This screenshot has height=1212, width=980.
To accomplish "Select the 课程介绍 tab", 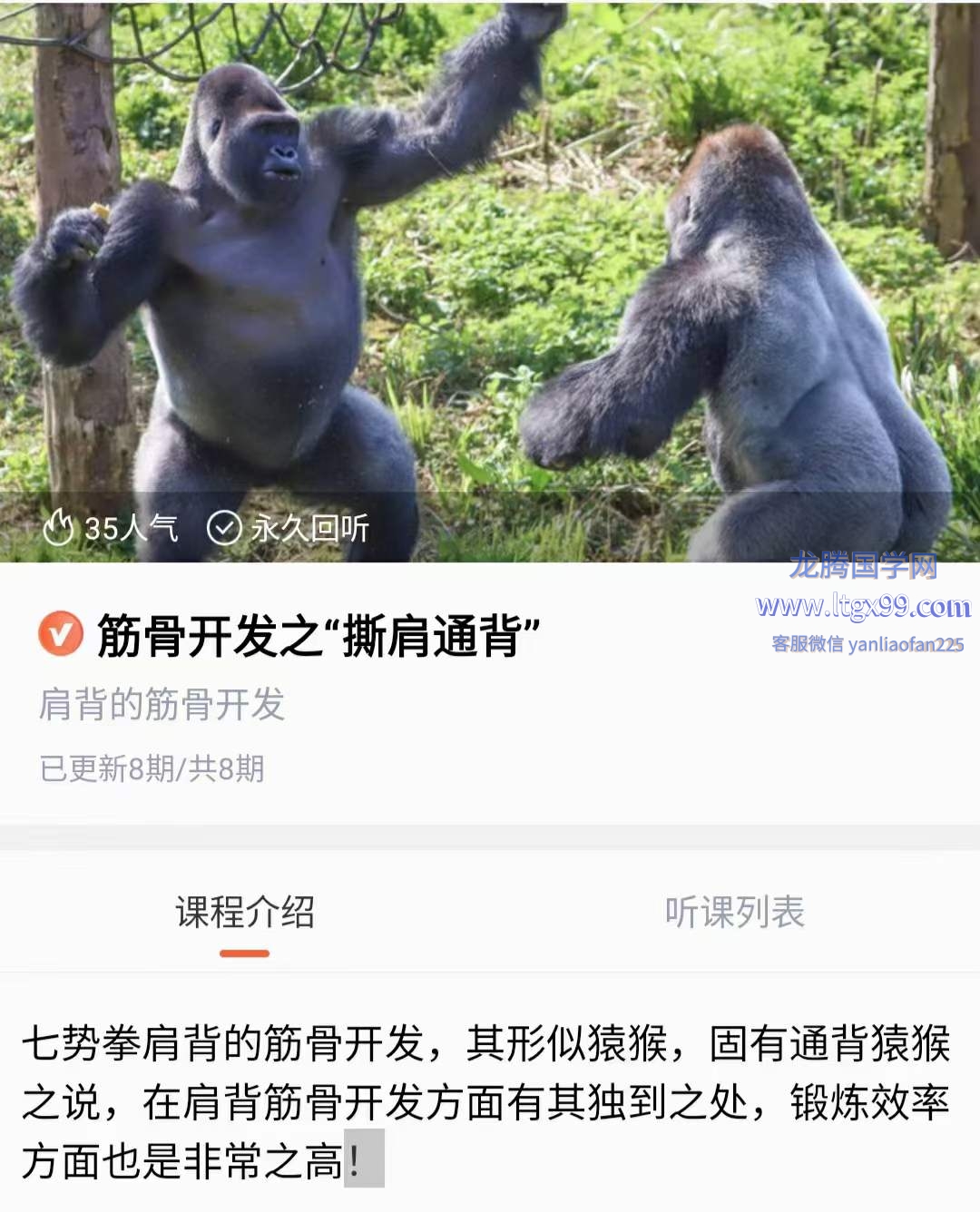I will pos(245,913).
